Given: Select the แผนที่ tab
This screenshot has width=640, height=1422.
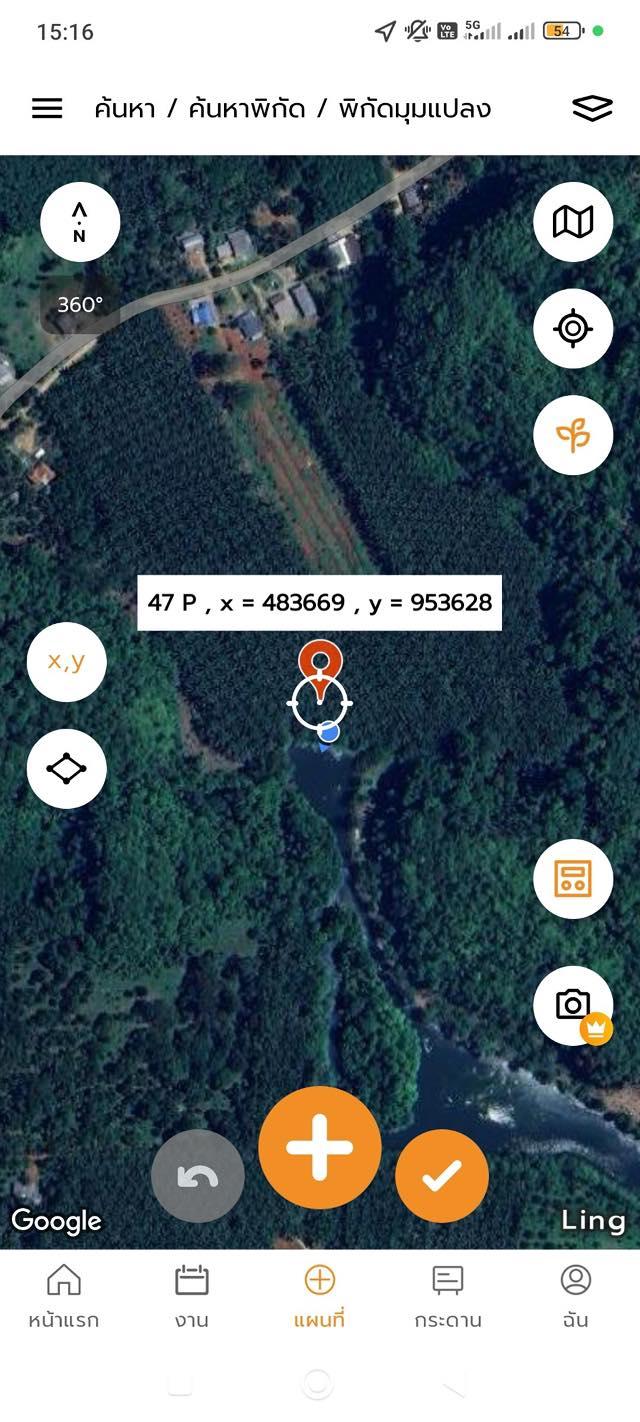Looking at the screenshot, I should [x=320, y=1296].
